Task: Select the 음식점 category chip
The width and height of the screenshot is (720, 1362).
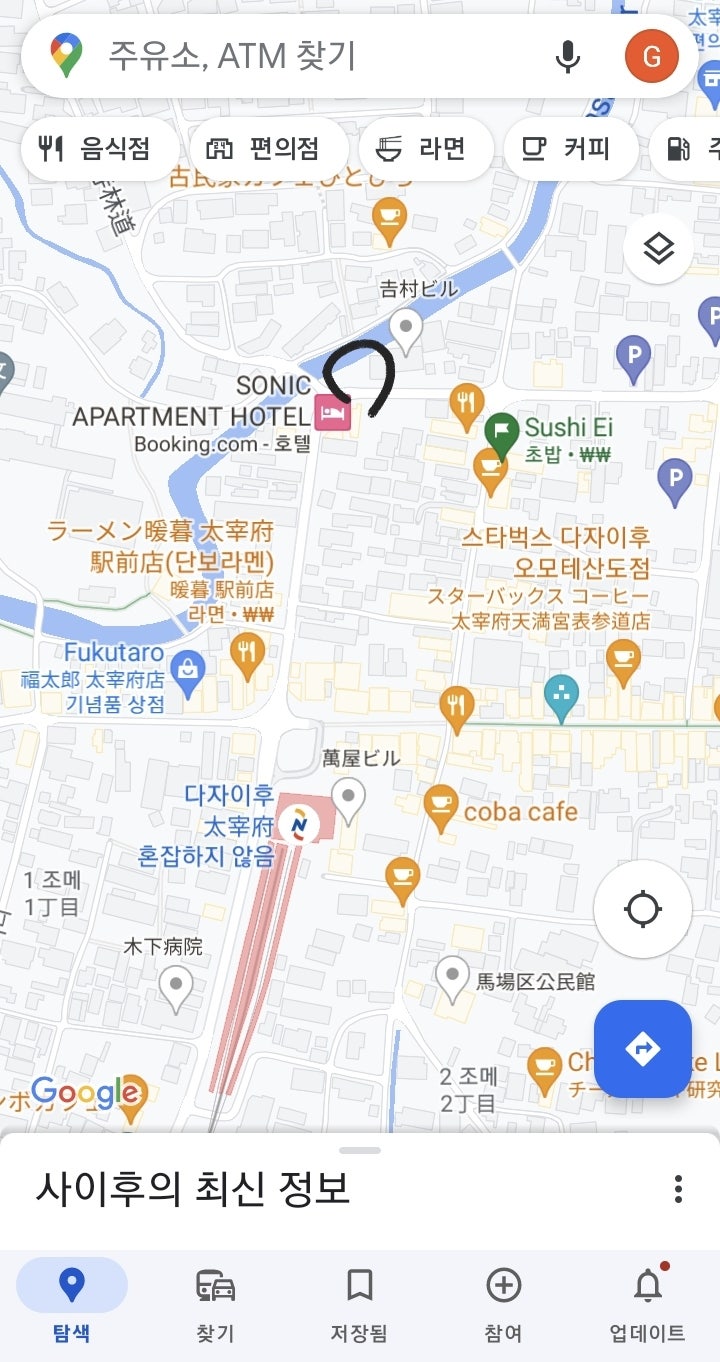Action: (96, 149)
